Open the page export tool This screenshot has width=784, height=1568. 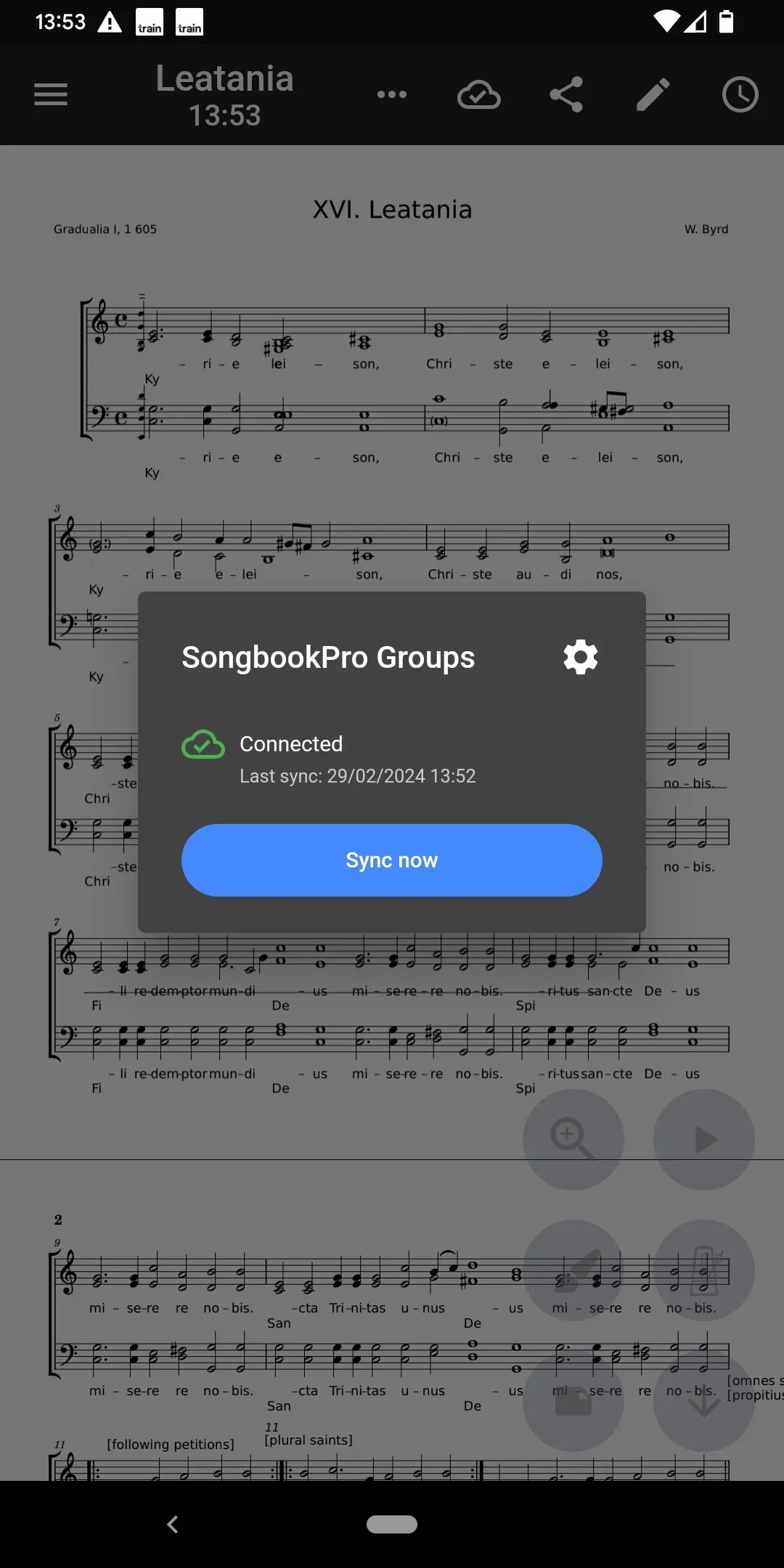point(573,1401)
